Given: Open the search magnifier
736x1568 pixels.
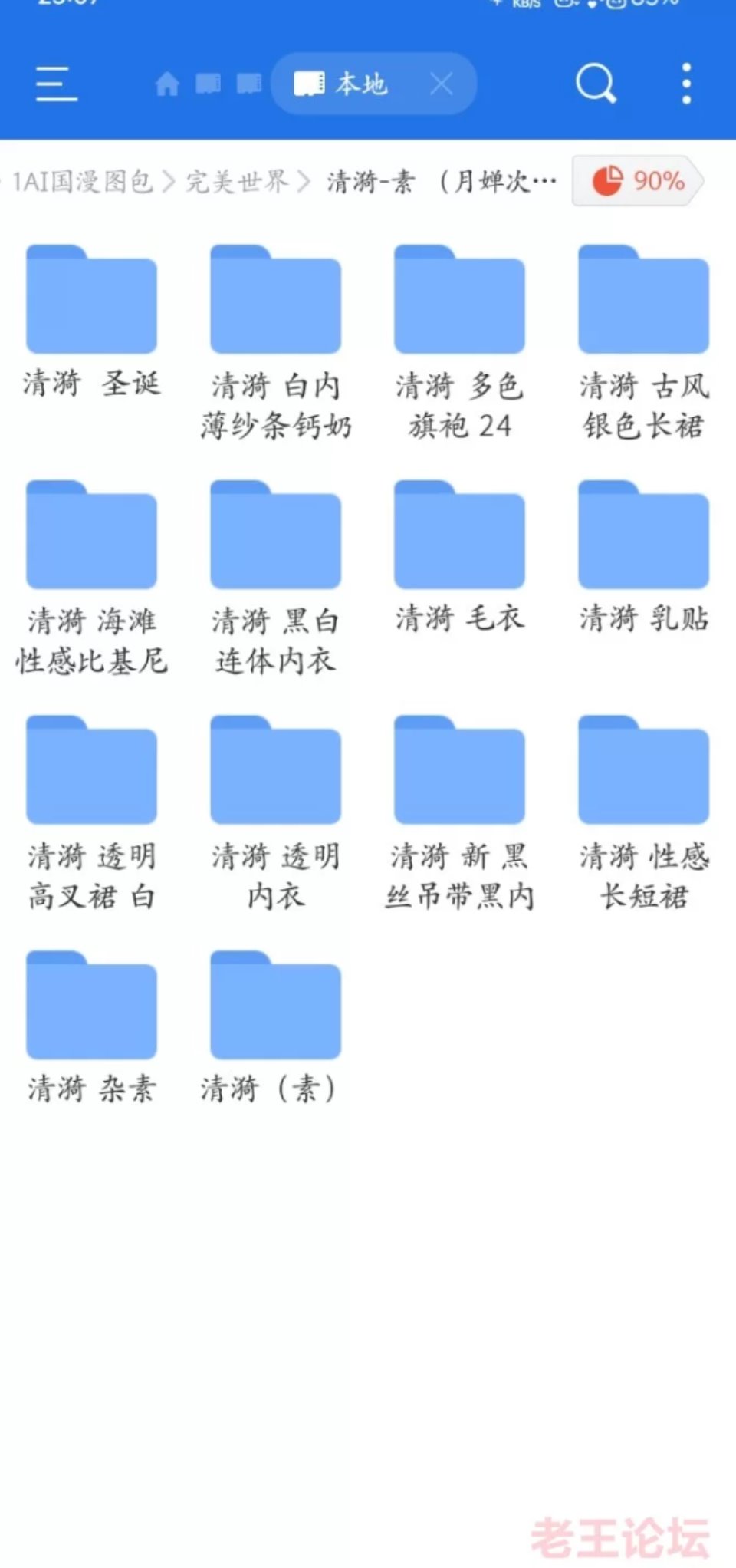Looking at the screenshot, I should pos(596,83).
